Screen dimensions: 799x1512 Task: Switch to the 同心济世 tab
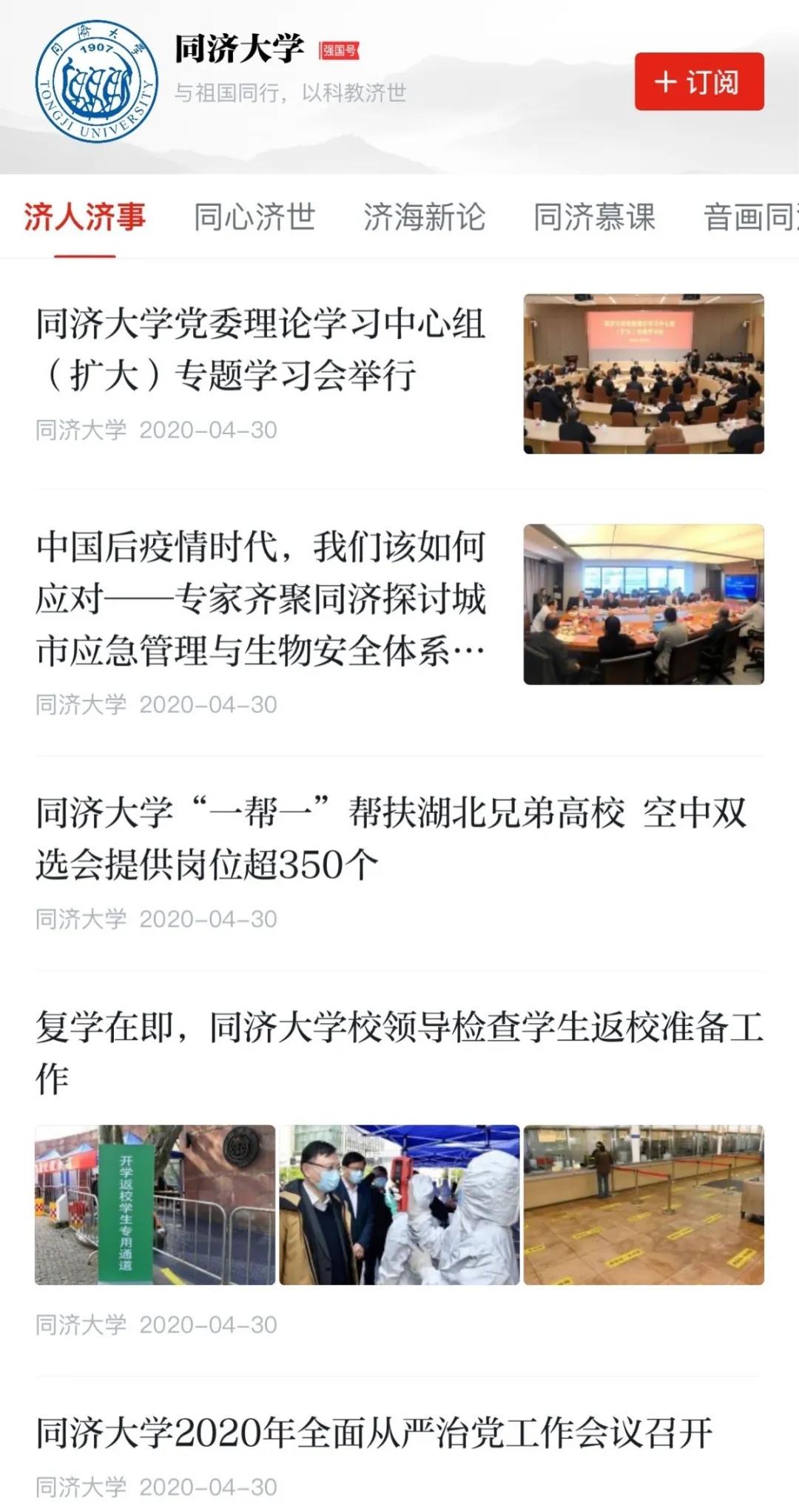pyautogui.click(x=254, y=217)
